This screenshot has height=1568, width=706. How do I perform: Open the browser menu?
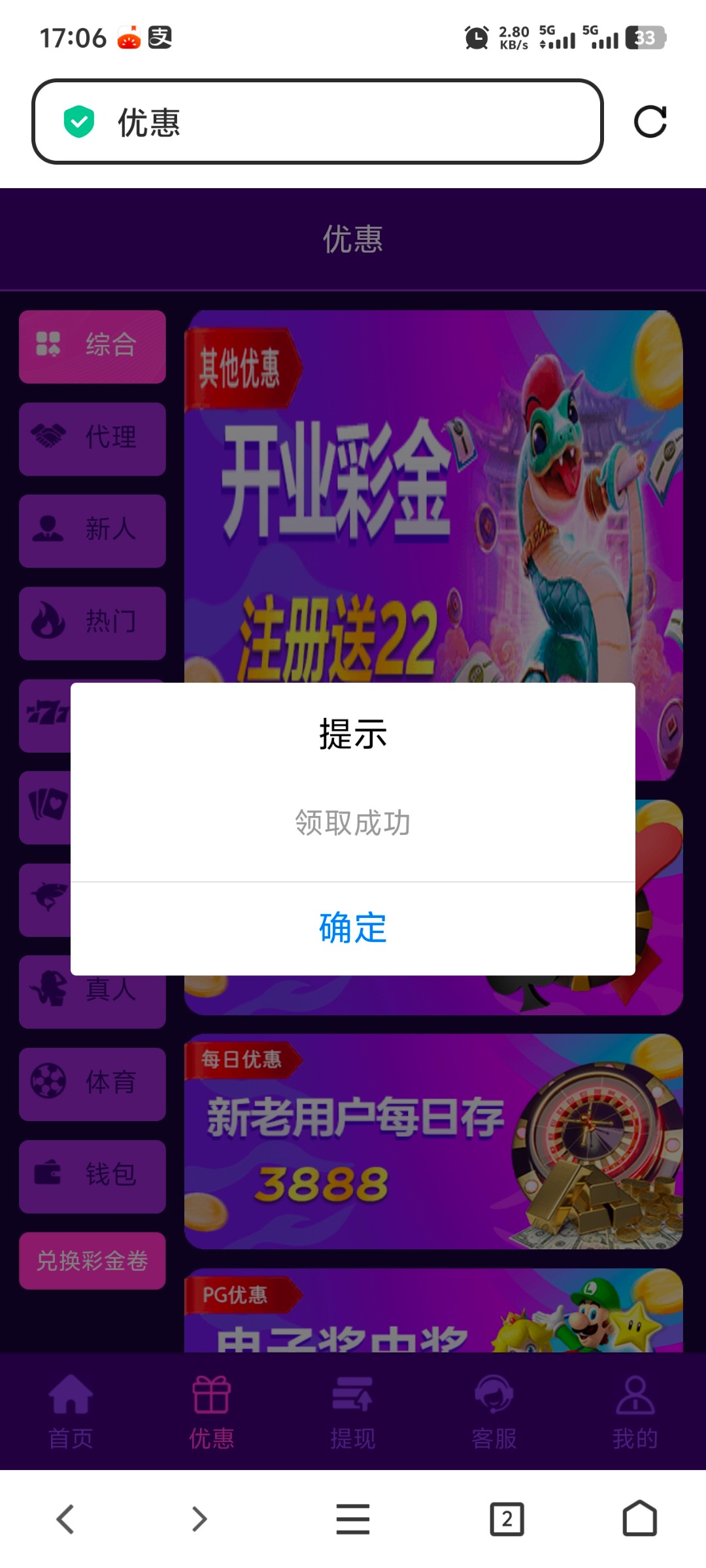352,1518
